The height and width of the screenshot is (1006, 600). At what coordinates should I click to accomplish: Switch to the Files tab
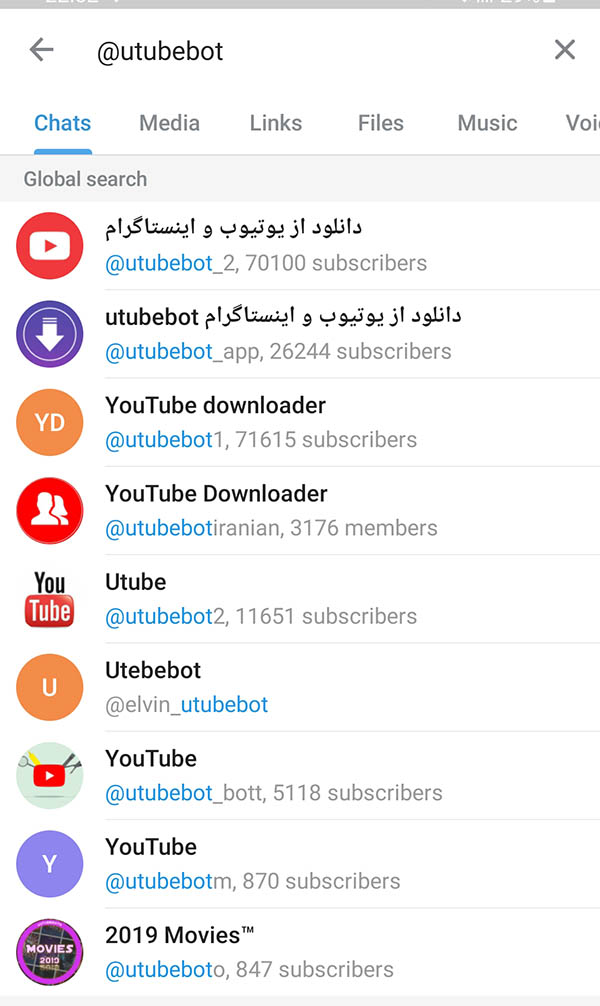tap(381, 123)
